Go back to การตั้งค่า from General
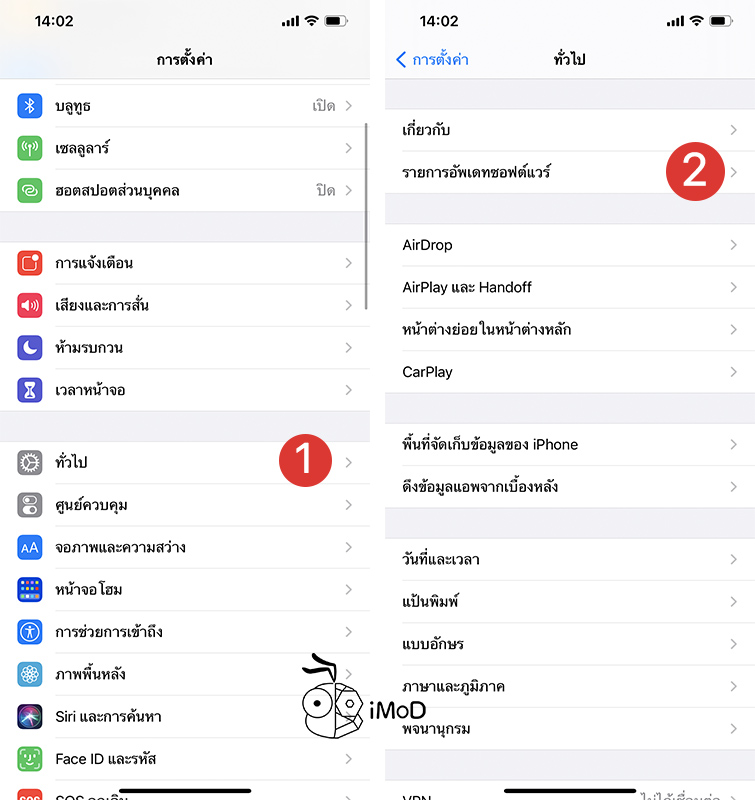Image resolution: width=755 pixels, height=800 pixels. click(x=433, y=60)
